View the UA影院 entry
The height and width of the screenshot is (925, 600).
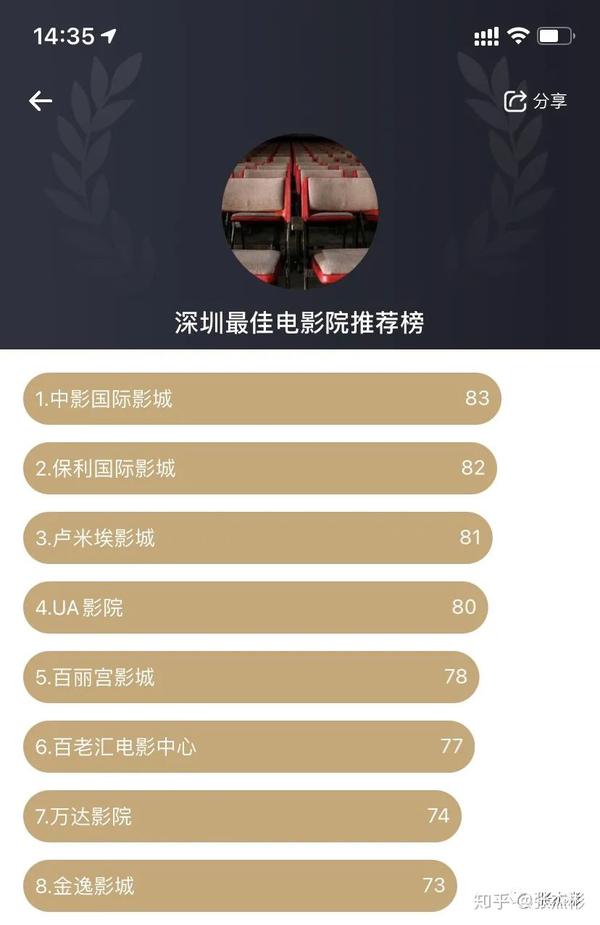(x=254, y=607)
